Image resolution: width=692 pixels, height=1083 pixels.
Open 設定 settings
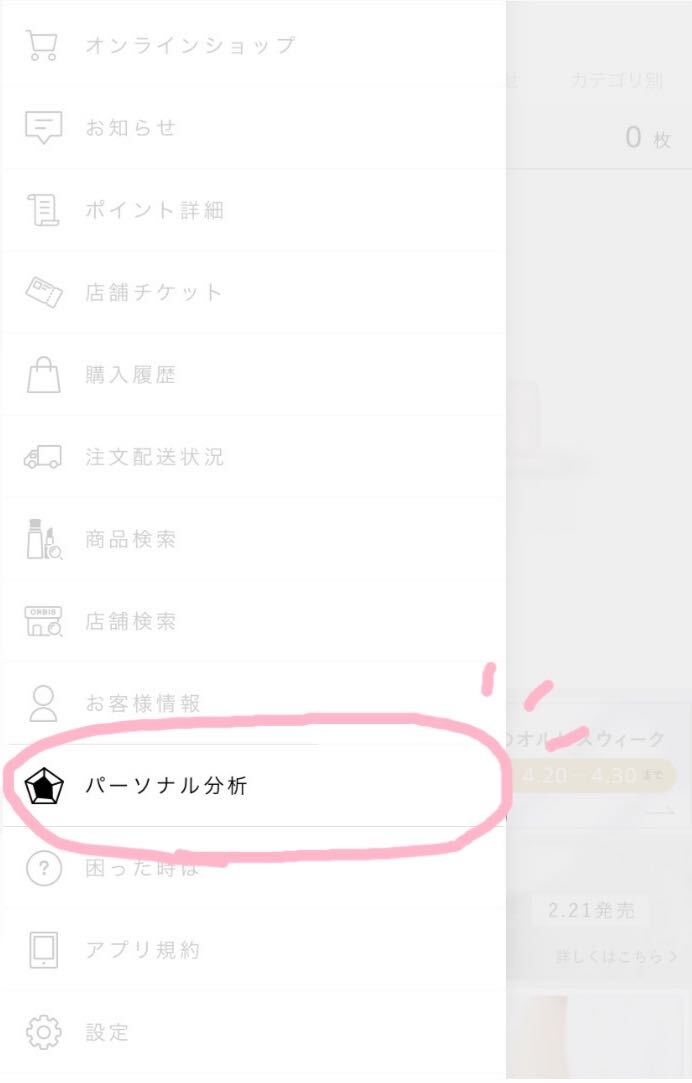[107, 1032]
